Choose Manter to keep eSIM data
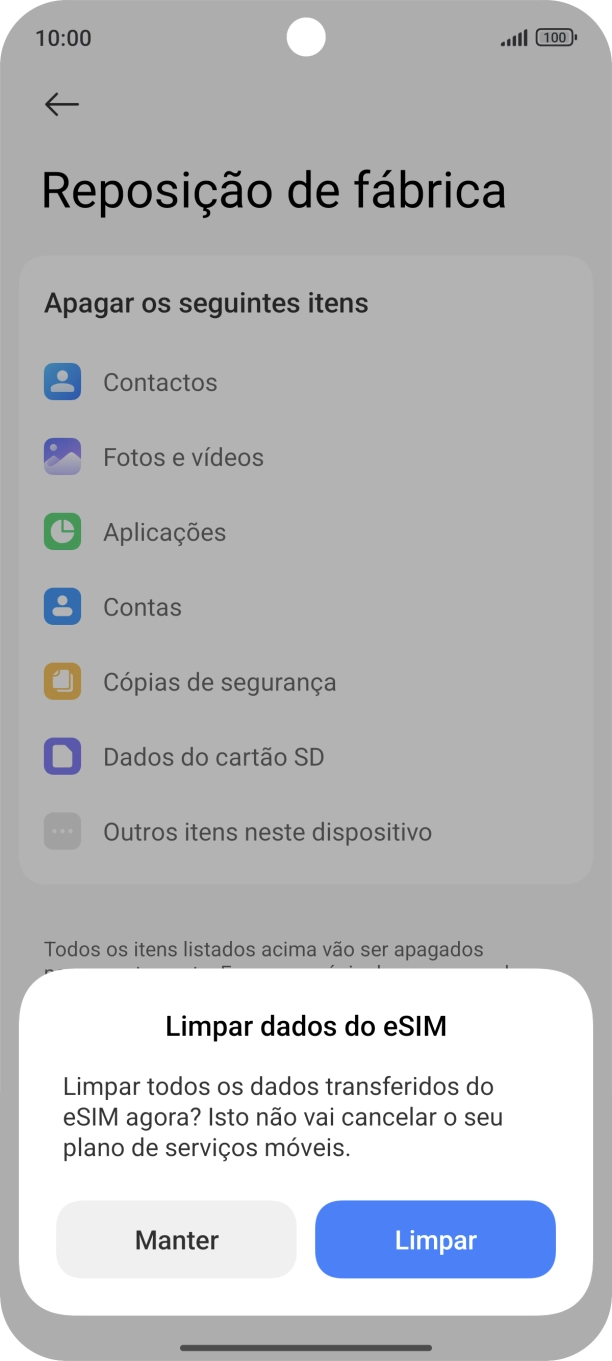This screenshot has width=612, height=1361. pyautogui.click(x=177, y=1240)
